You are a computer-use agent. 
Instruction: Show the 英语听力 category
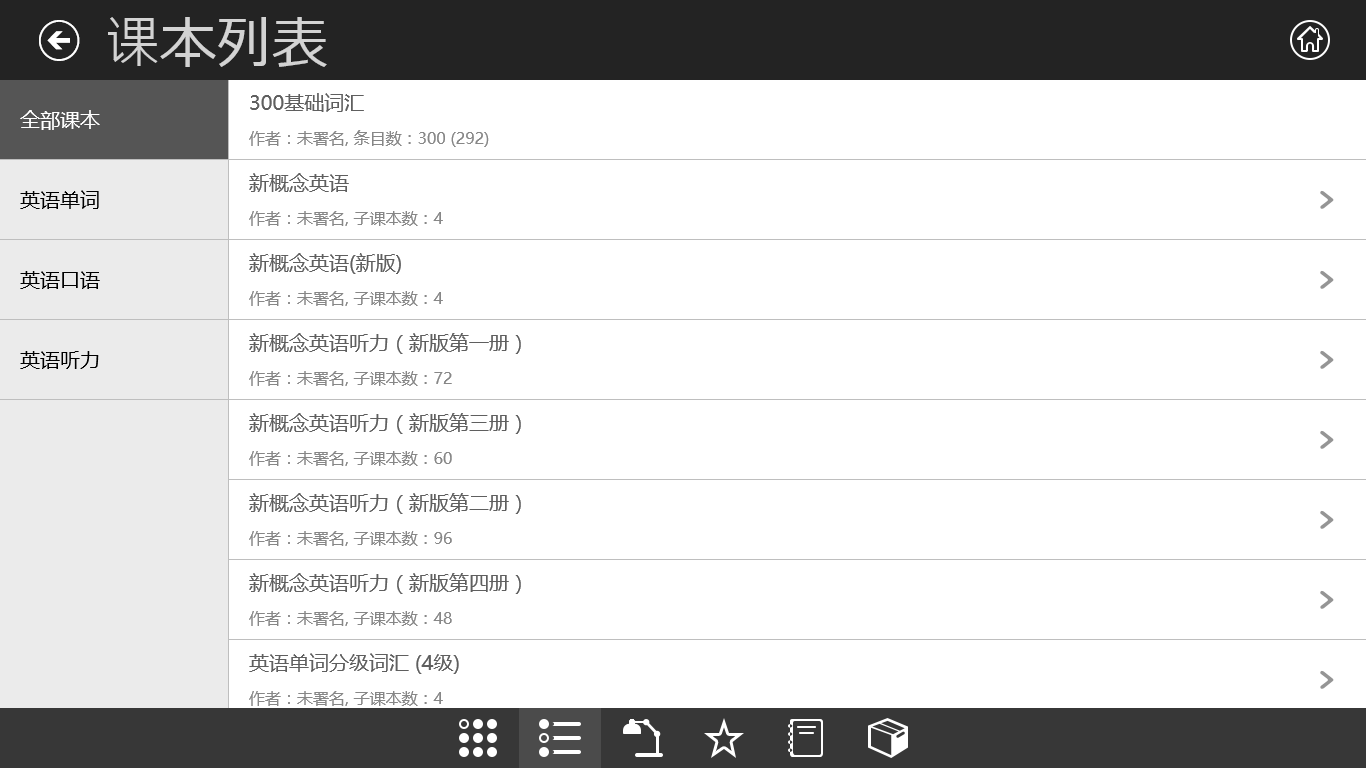114,360
